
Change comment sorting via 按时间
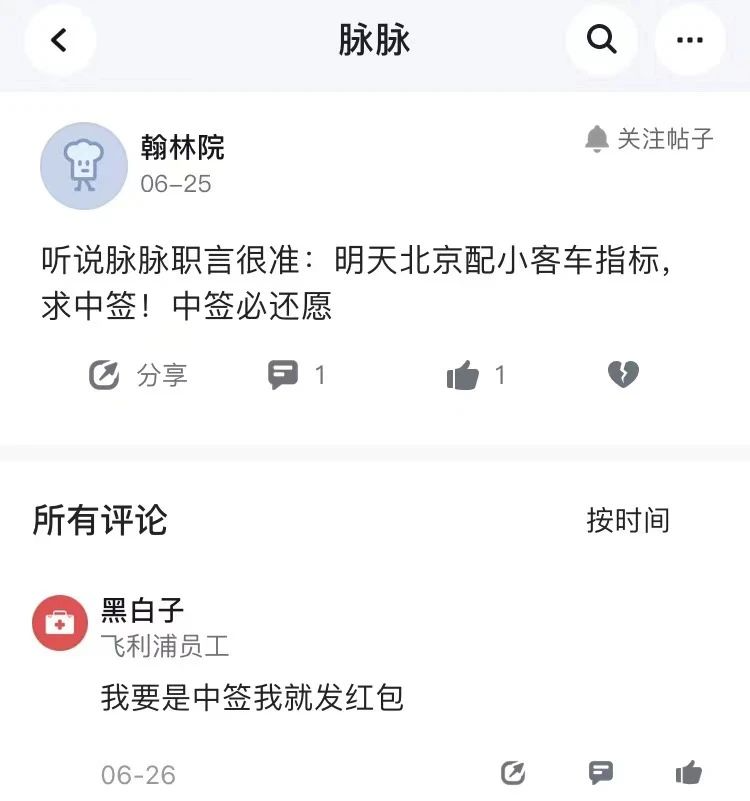[x=628, y=520]
